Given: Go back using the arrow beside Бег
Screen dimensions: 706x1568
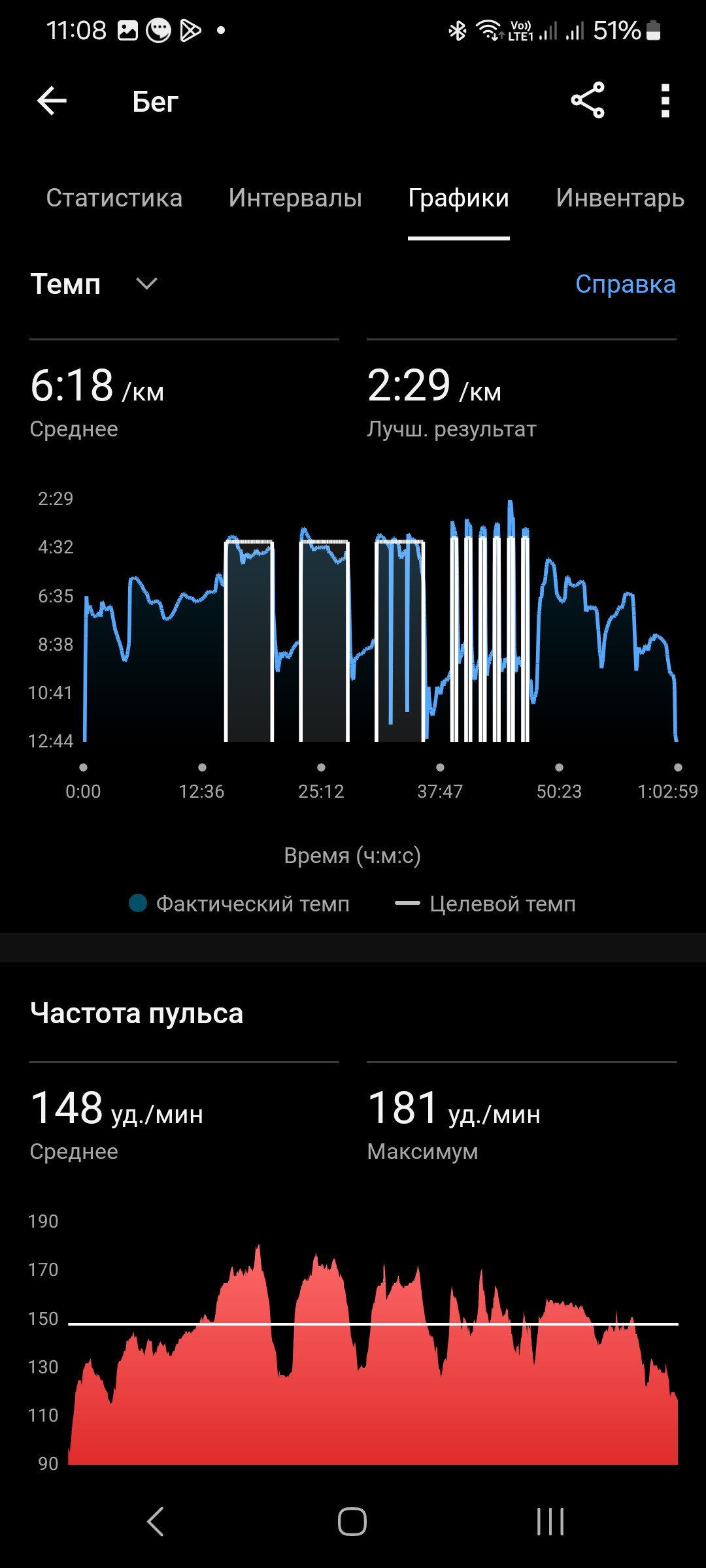Looking at the screenshot, I should (52, 101).
